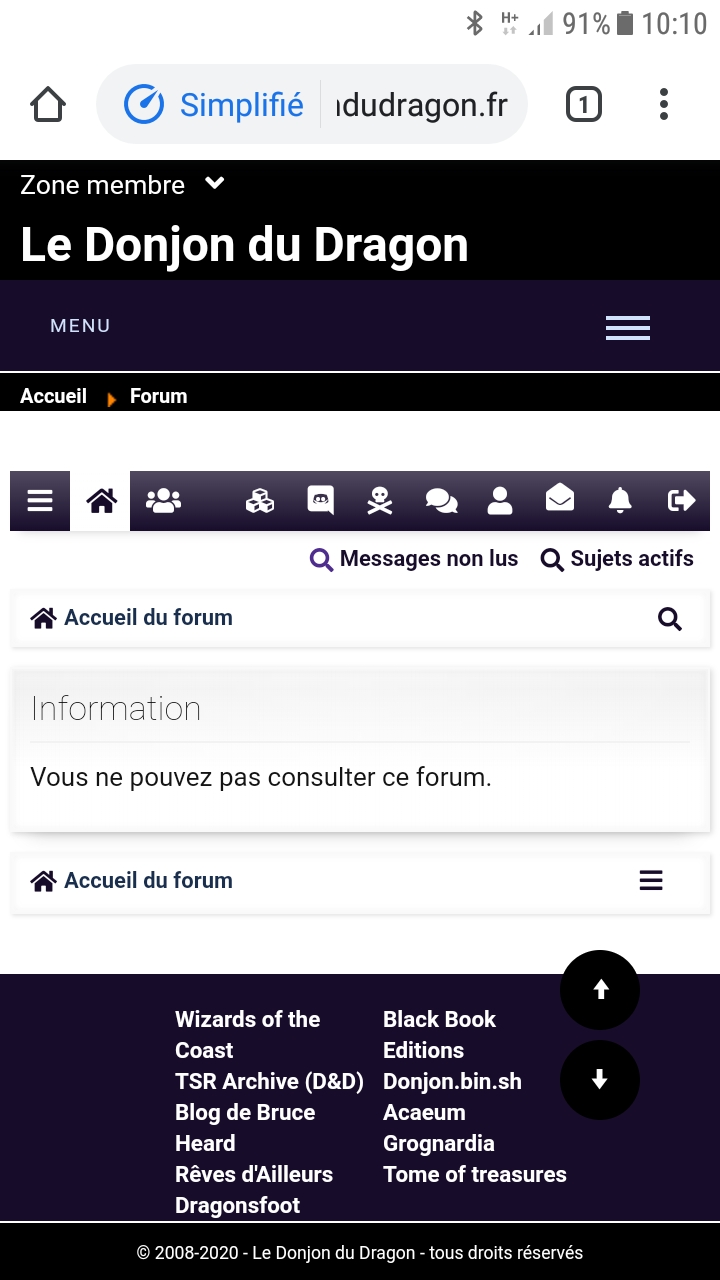Open the notifications bell
Screen dimensions: 720x1280
coord(620,500)
